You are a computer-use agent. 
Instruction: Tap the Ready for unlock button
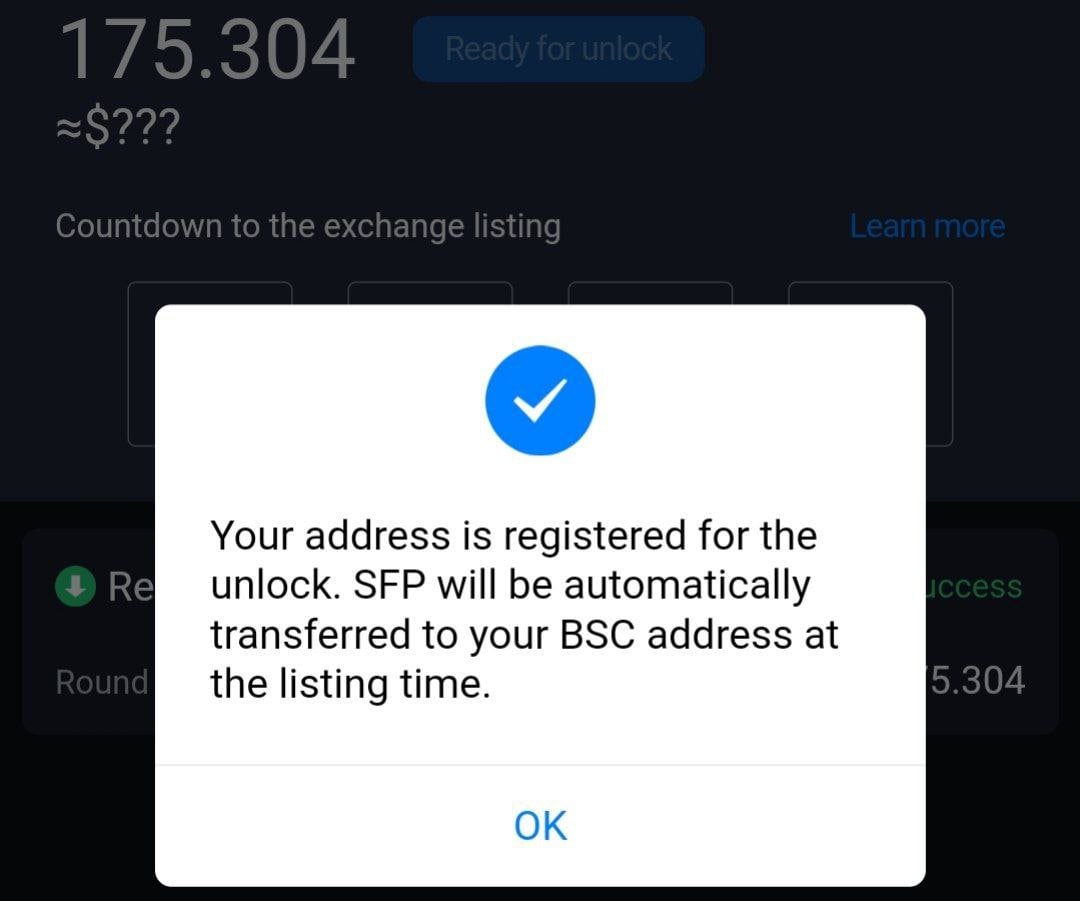pos(558,49)
